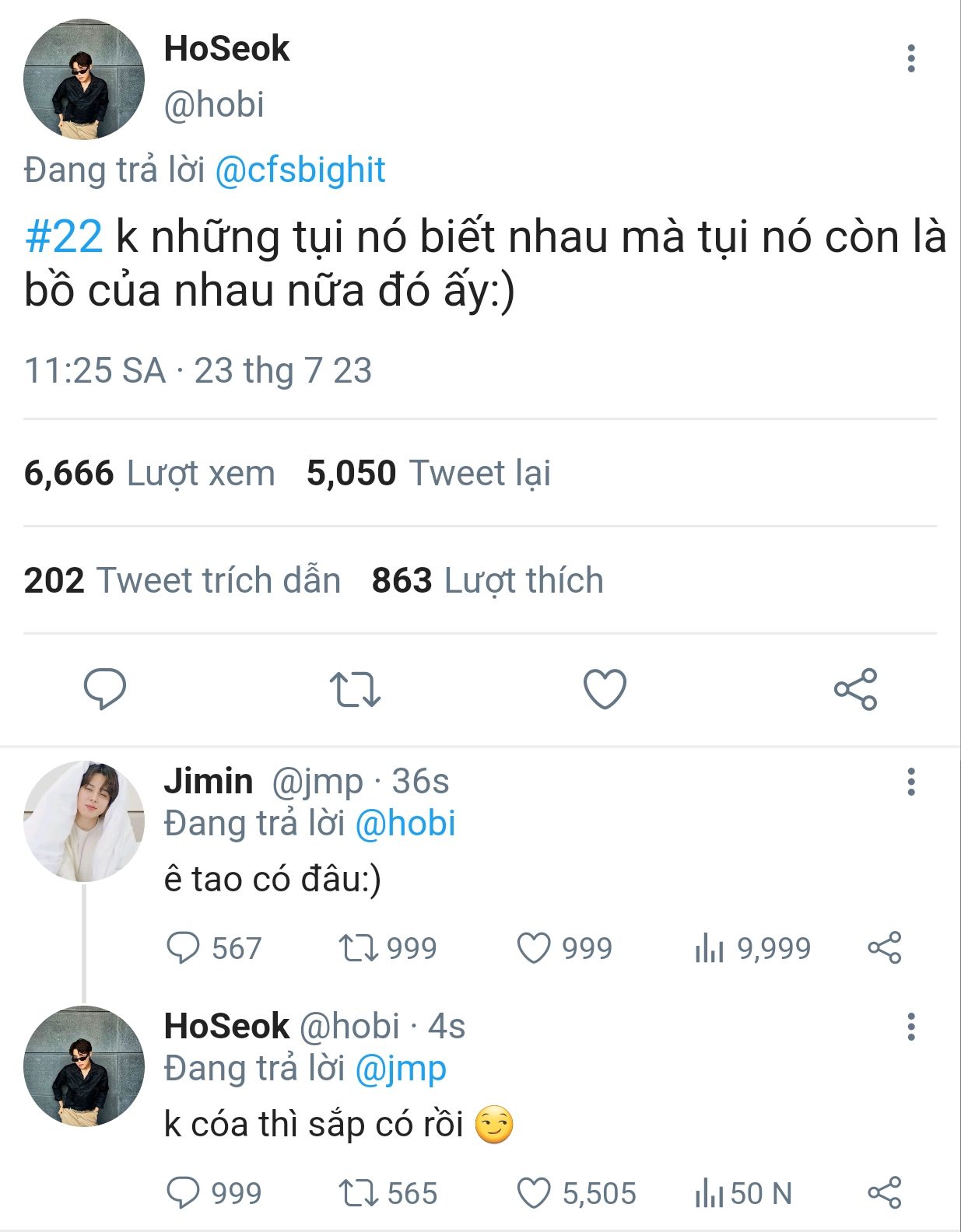Retweet HoSeok's main tweet
Viewport: 961px width, 1232px height.
(x=355, y=689)
